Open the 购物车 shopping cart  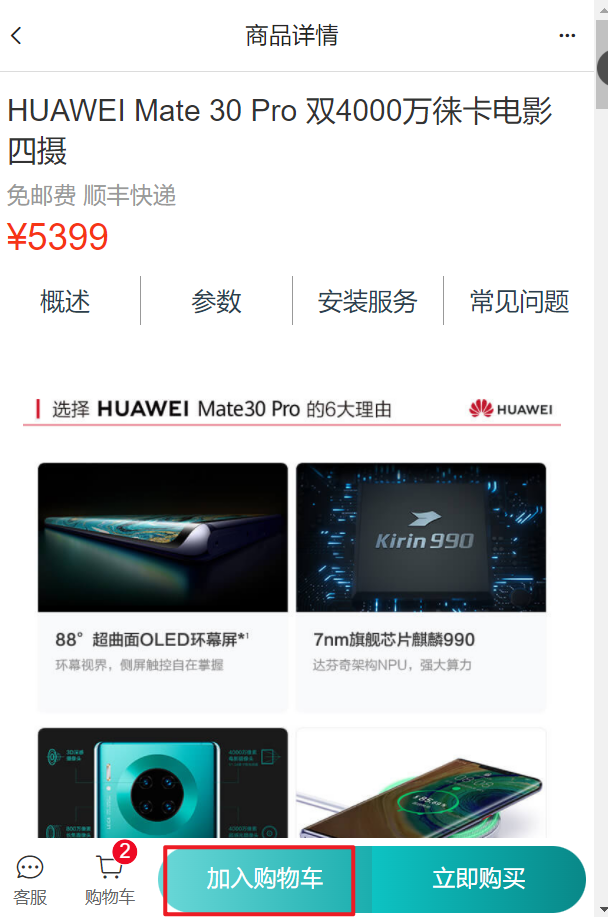tap(110, 880)
